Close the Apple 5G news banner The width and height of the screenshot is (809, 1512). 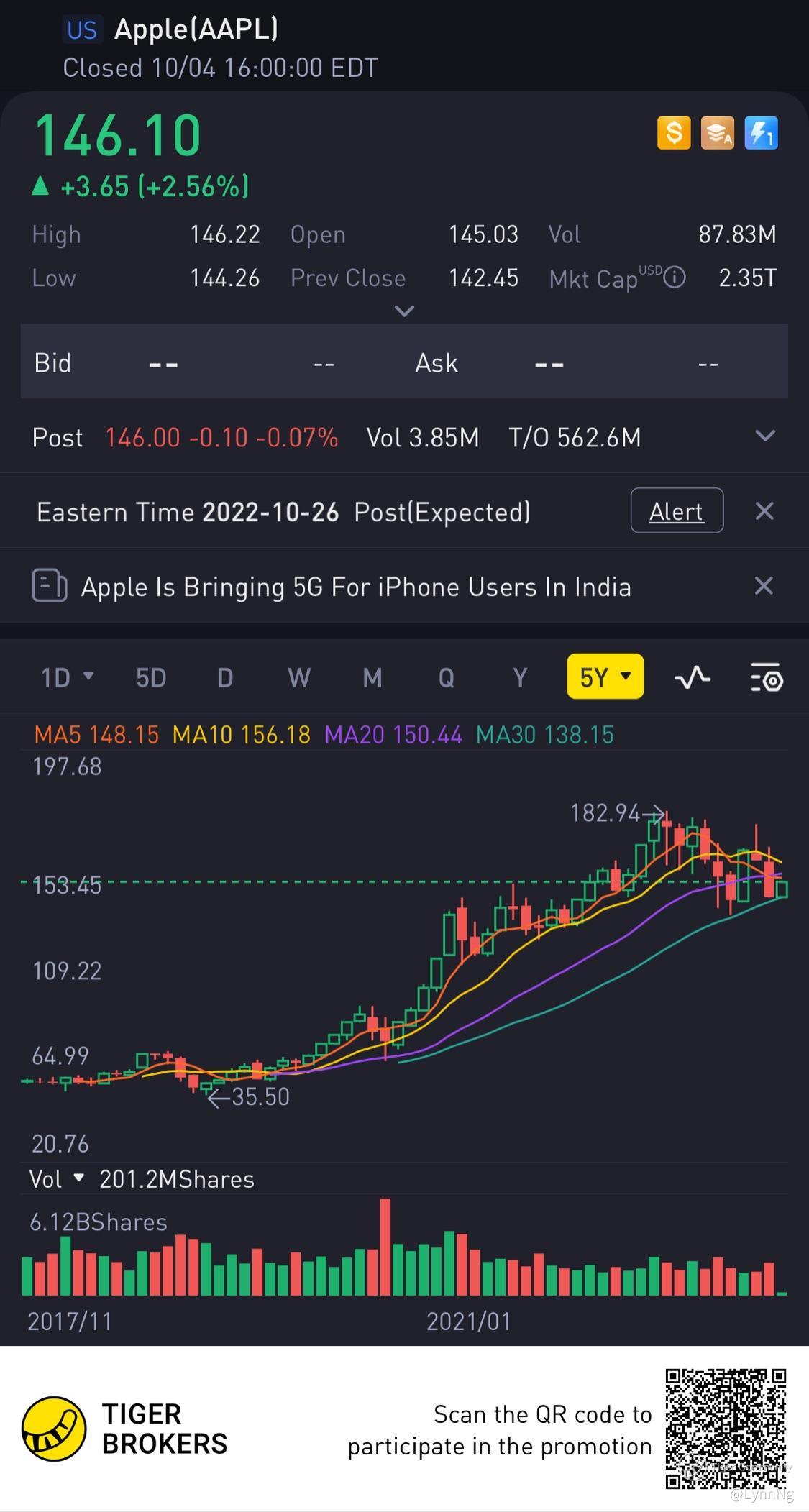pos(764,586)
